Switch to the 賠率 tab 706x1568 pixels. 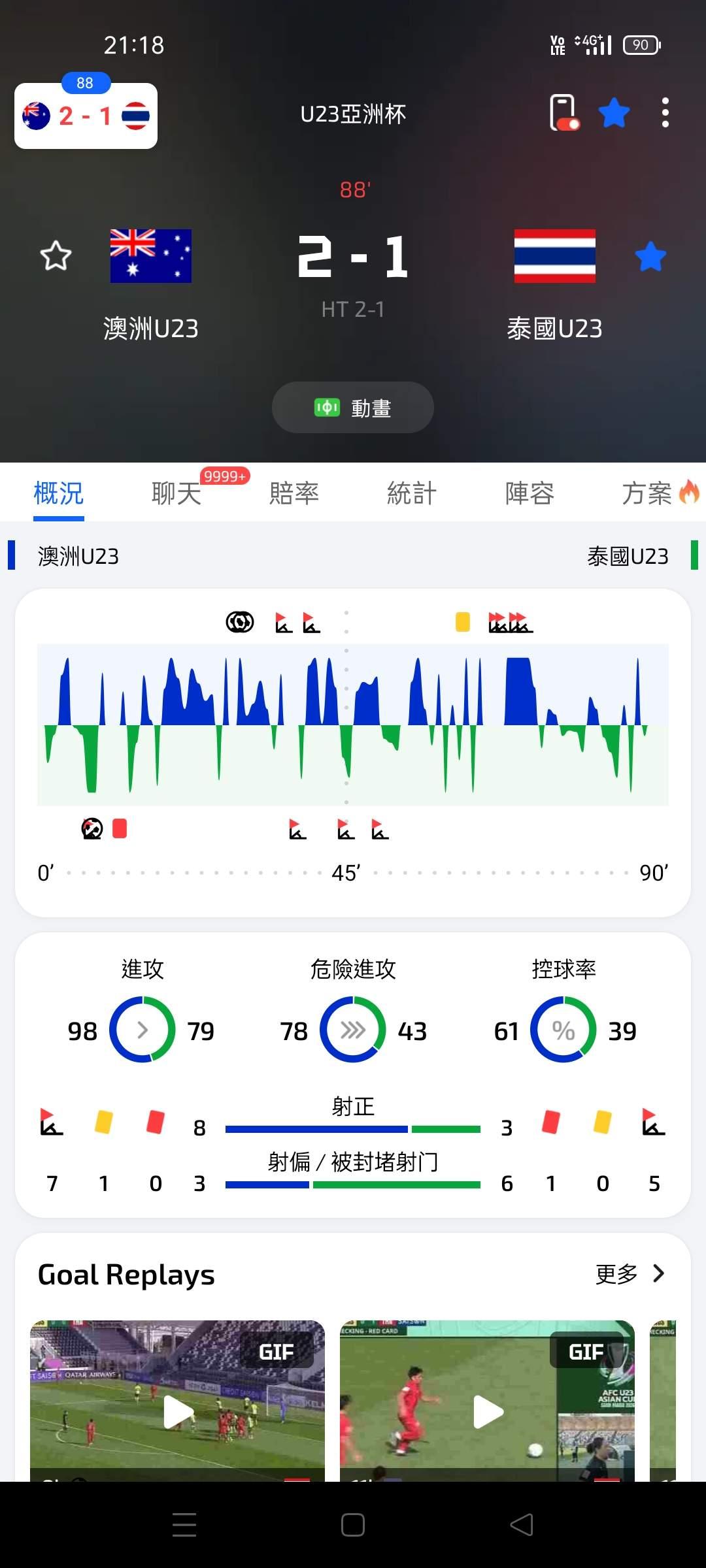point(294,493)
